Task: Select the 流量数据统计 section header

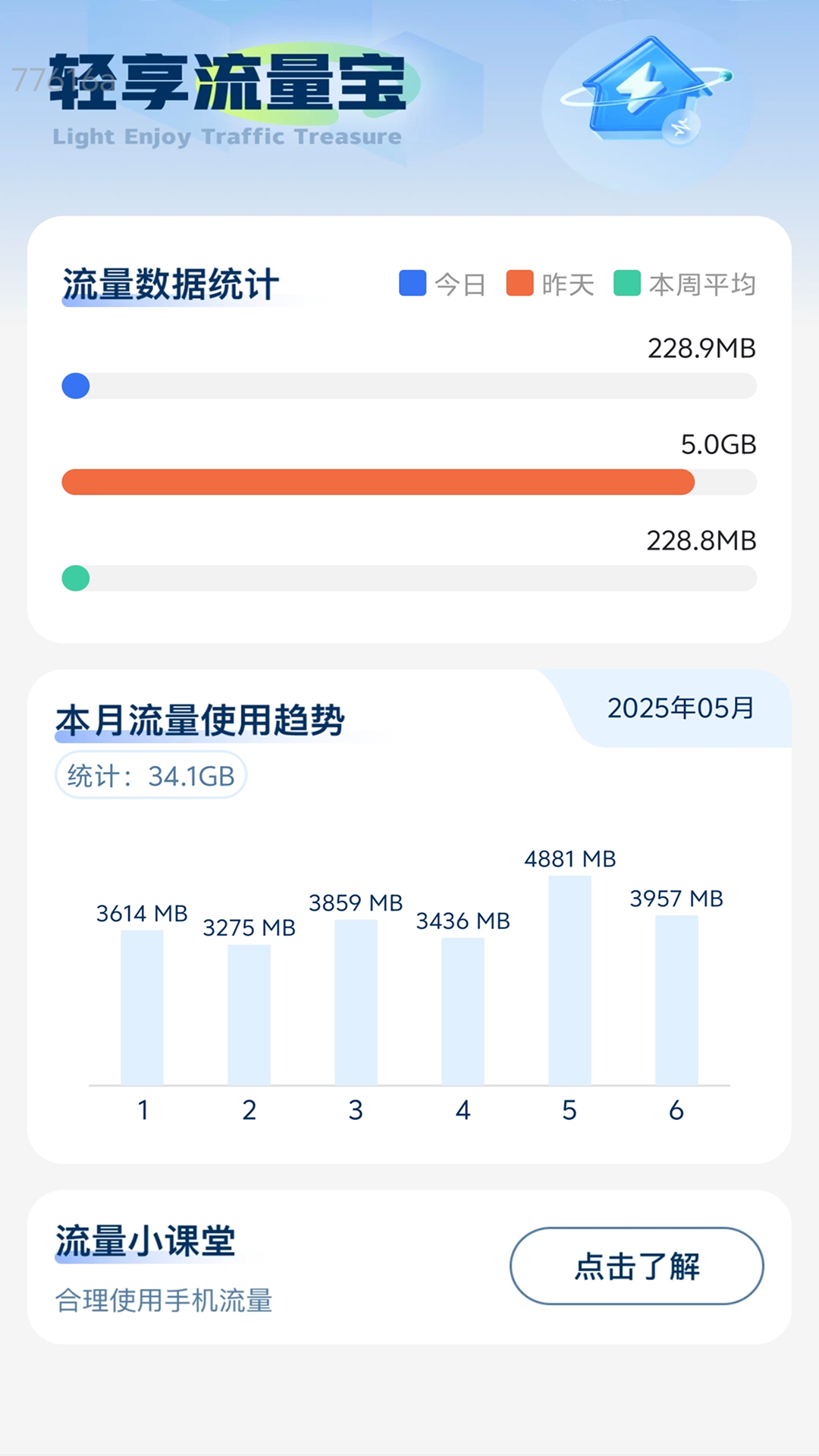Action: tap(171, 284)
